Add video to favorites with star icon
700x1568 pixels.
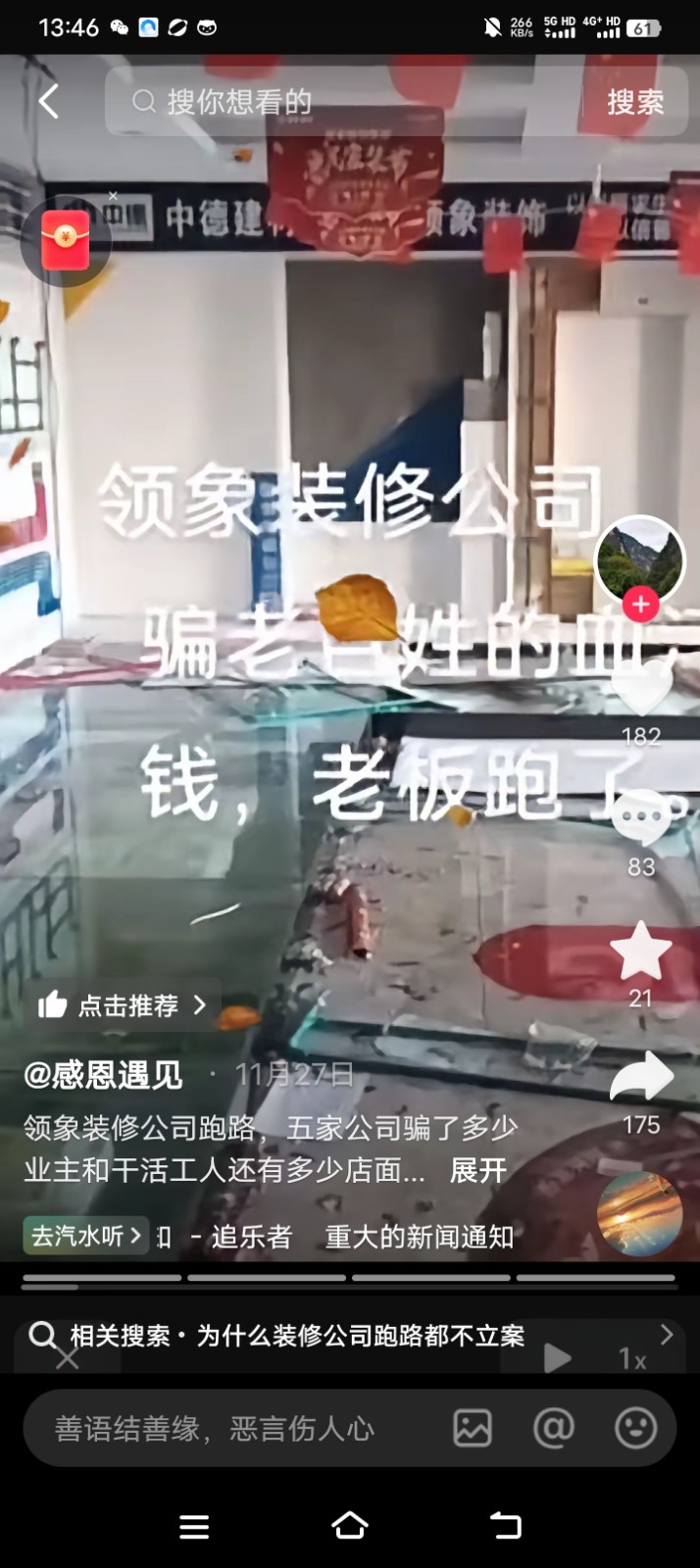pyautogui.click(x=641, y=952)
